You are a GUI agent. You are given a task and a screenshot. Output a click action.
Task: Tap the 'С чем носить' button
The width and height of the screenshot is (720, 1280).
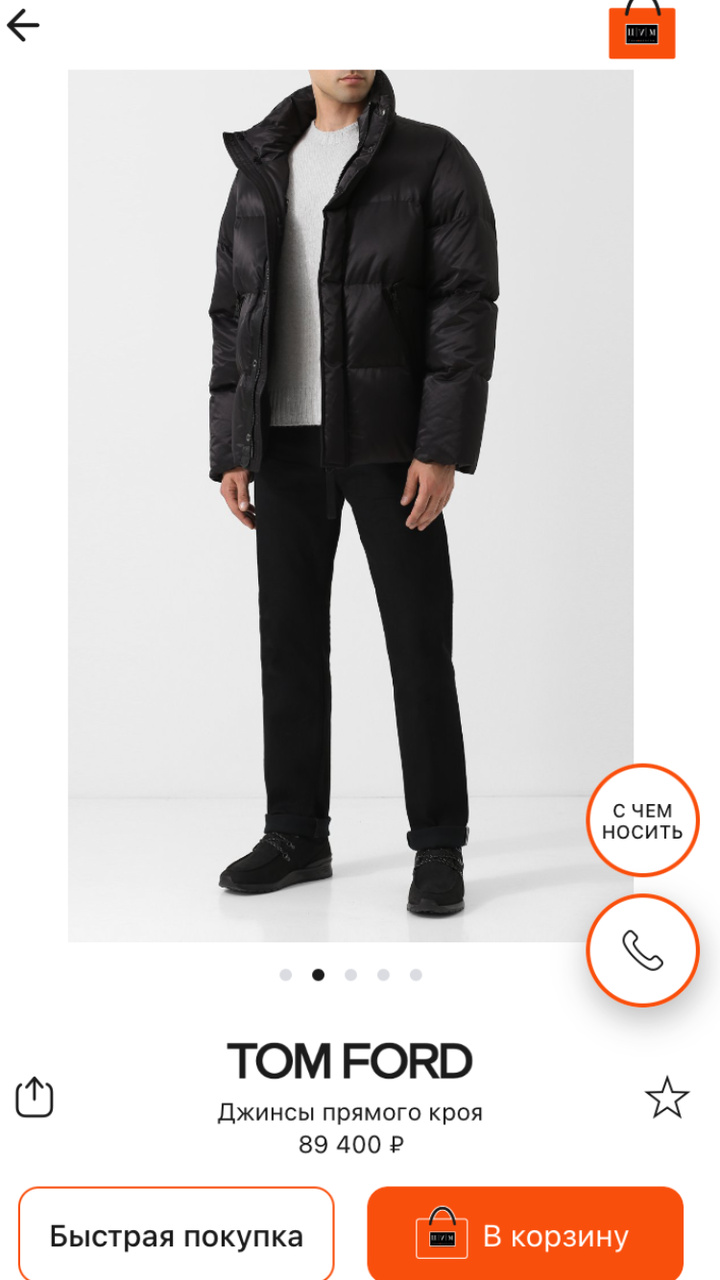pos(642,821)
